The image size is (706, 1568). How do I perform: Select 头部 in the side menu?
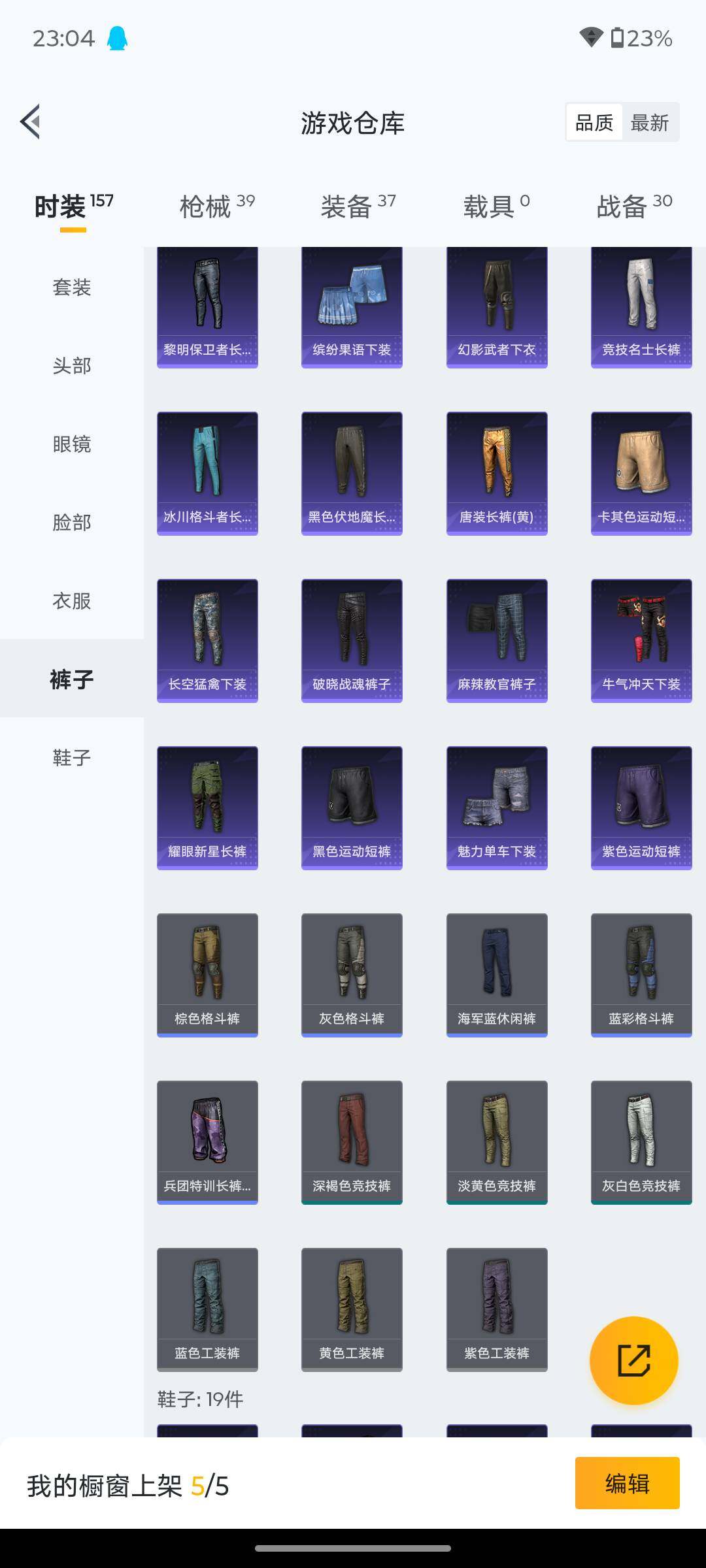coord(72,365)
